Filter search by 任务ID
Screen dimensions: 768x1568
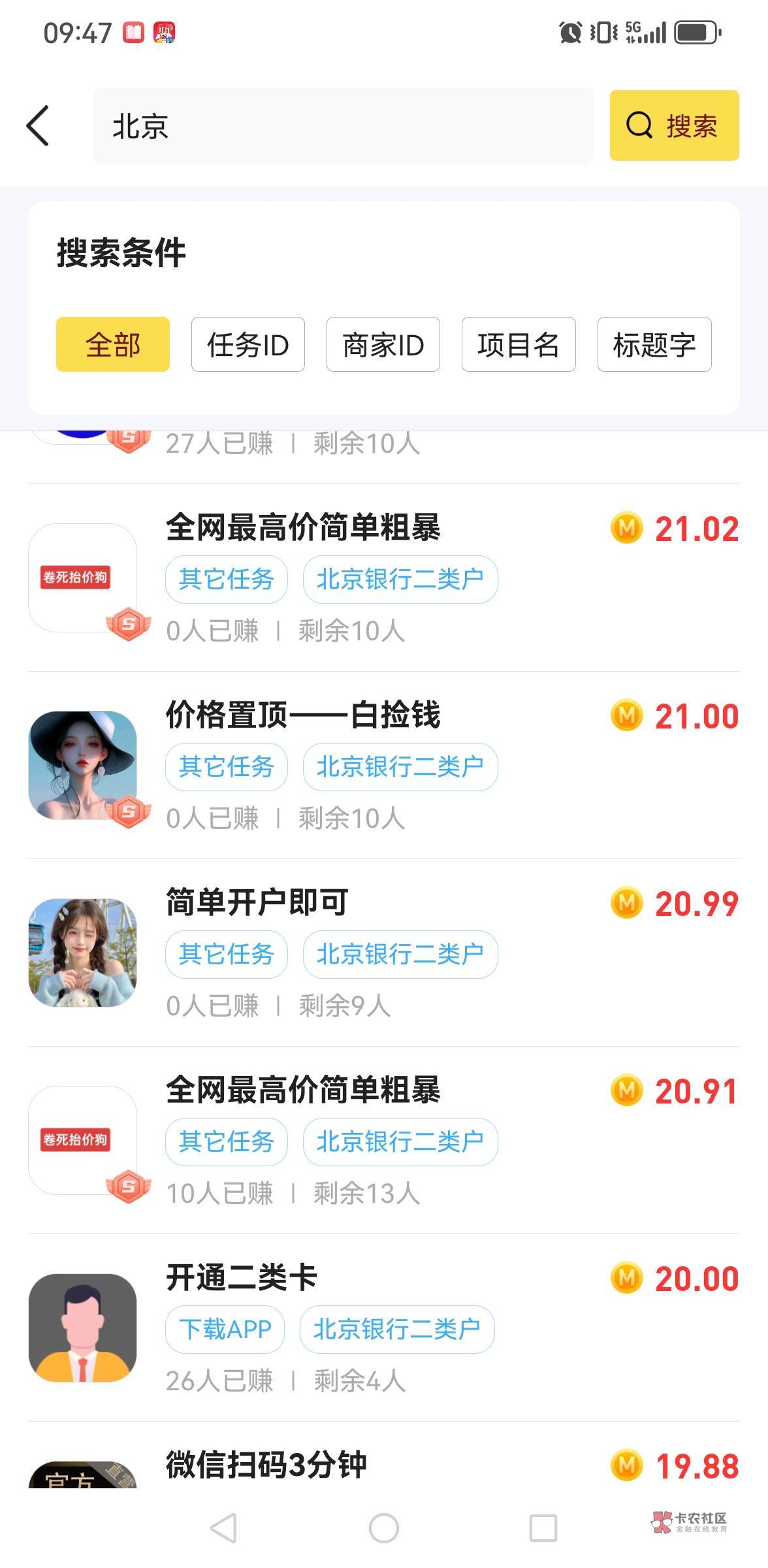[248, 344]
